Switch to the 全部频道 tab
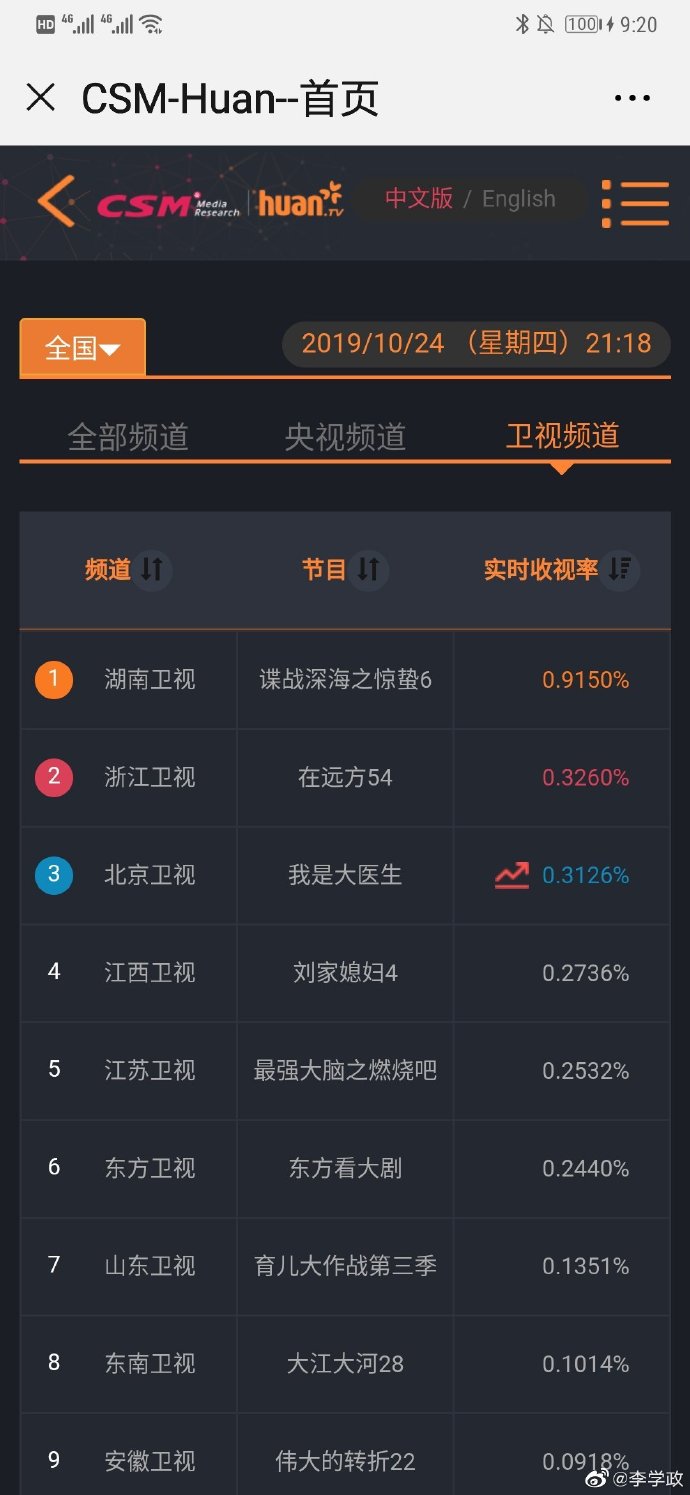The width and height of the screenshot is (690, 1495). point(128,437)
